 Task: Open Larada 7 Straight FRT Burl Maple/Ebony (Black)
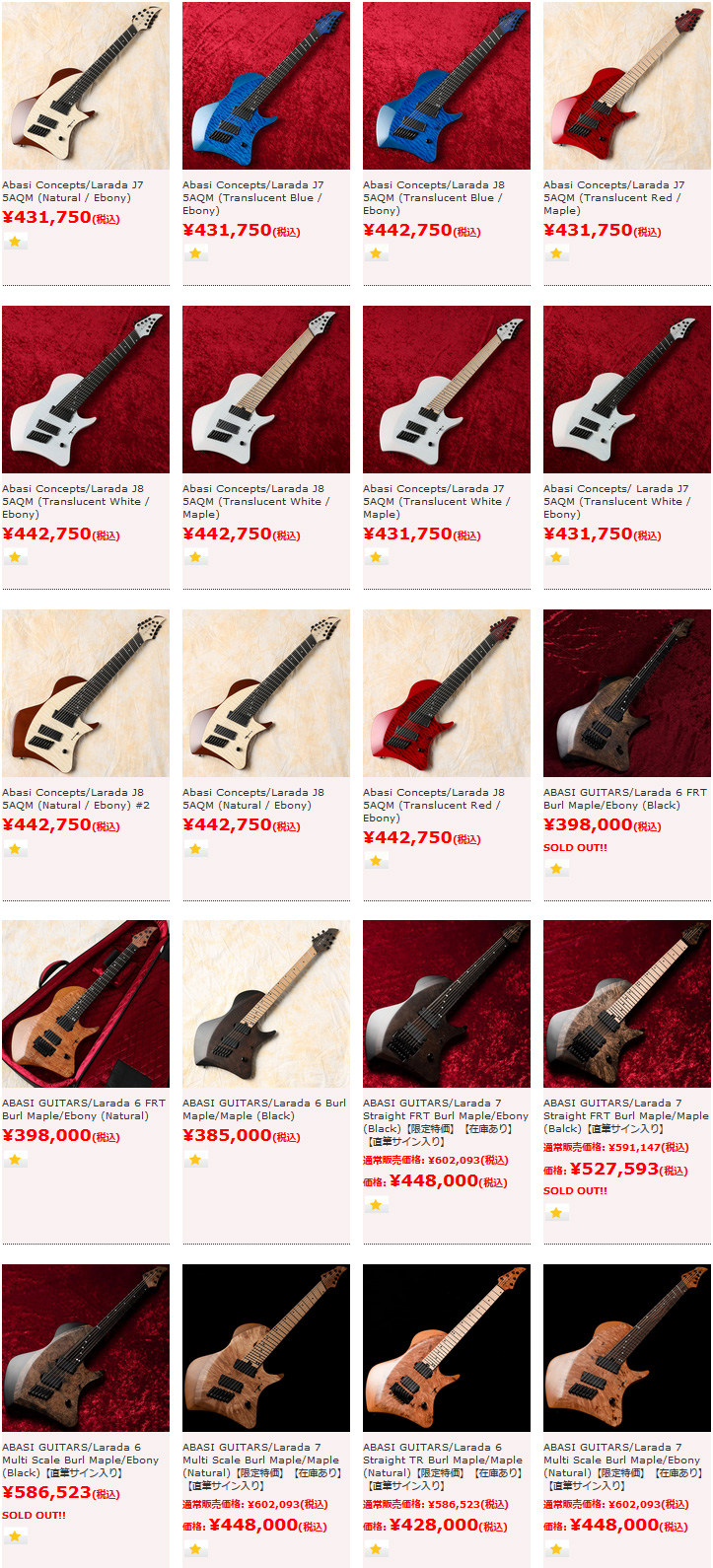point(446,1115)
